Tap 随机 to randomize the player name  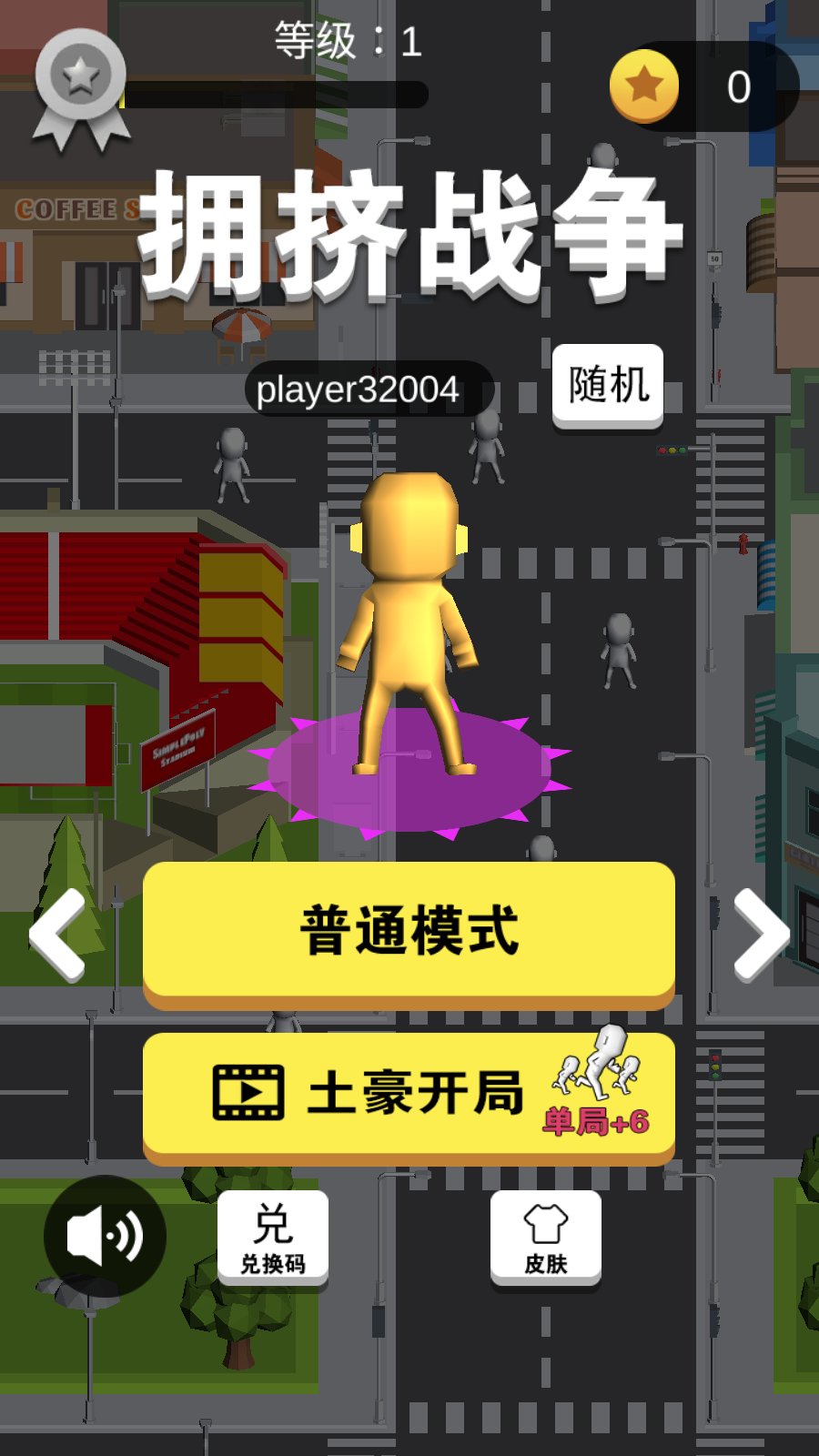click(x=608, y=385)
